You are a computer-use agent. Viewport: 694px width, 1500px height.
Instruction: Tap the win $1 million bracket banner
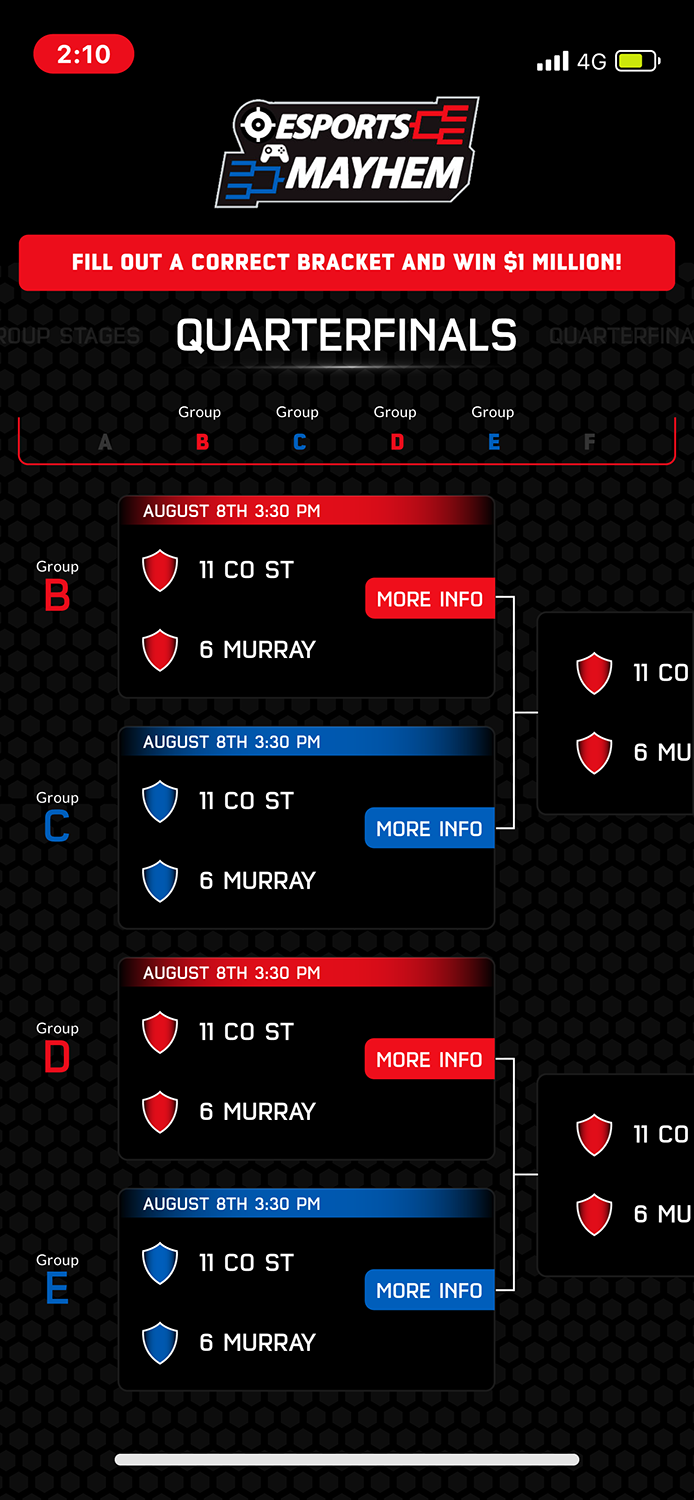point(346,263)
